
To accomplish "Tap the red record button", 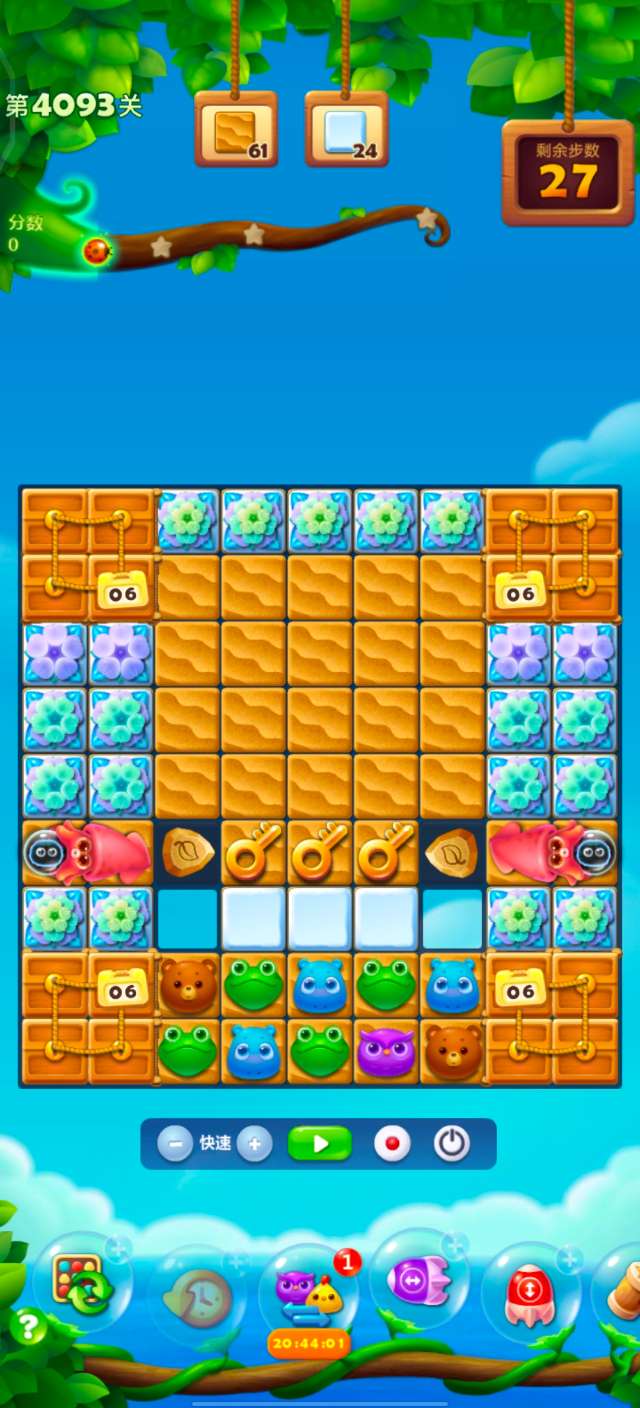I will 392,1143.
